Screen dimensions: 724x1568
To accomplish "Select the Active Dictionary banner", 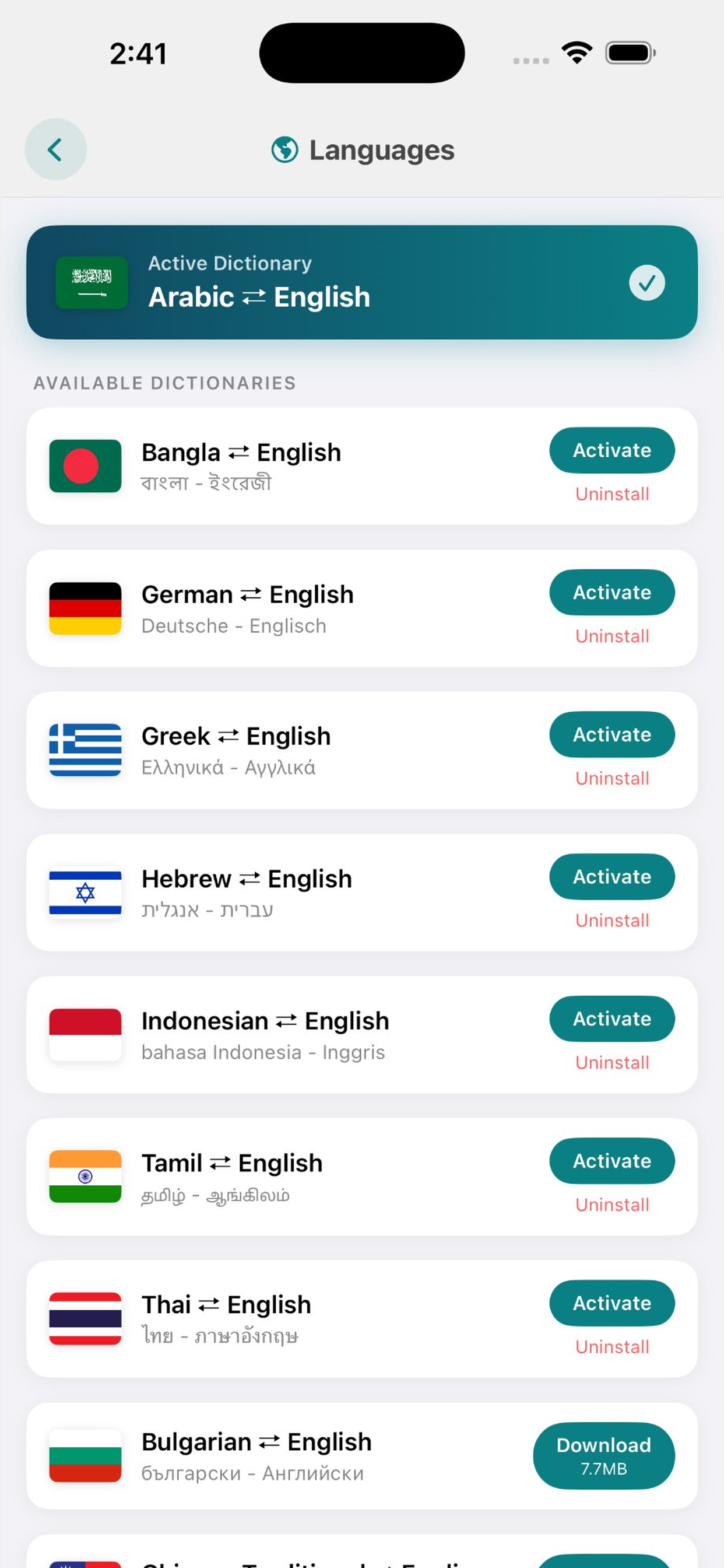I will (361, 282).
